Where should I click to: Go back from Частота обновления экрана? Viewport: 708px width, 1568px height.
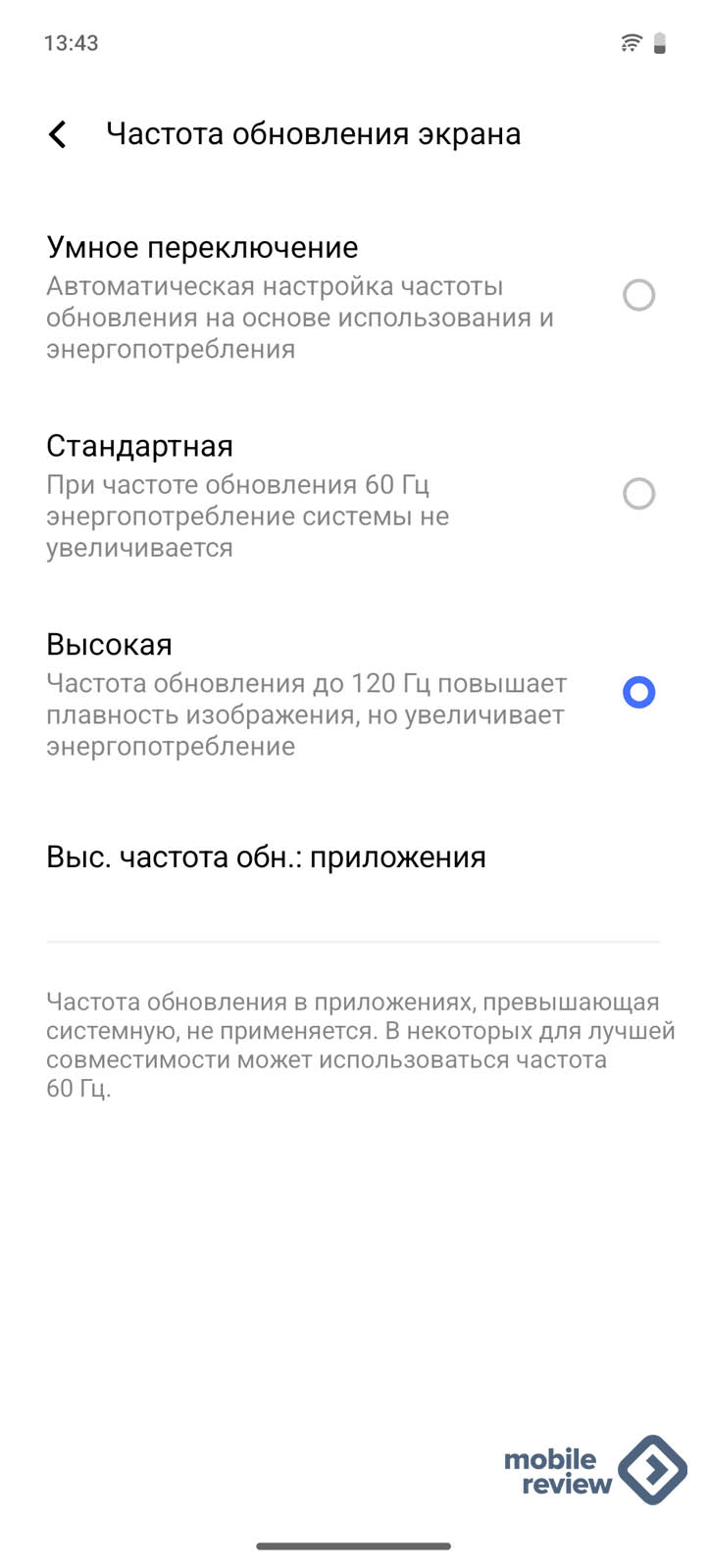pyautogui.click(x=58, y=134)
